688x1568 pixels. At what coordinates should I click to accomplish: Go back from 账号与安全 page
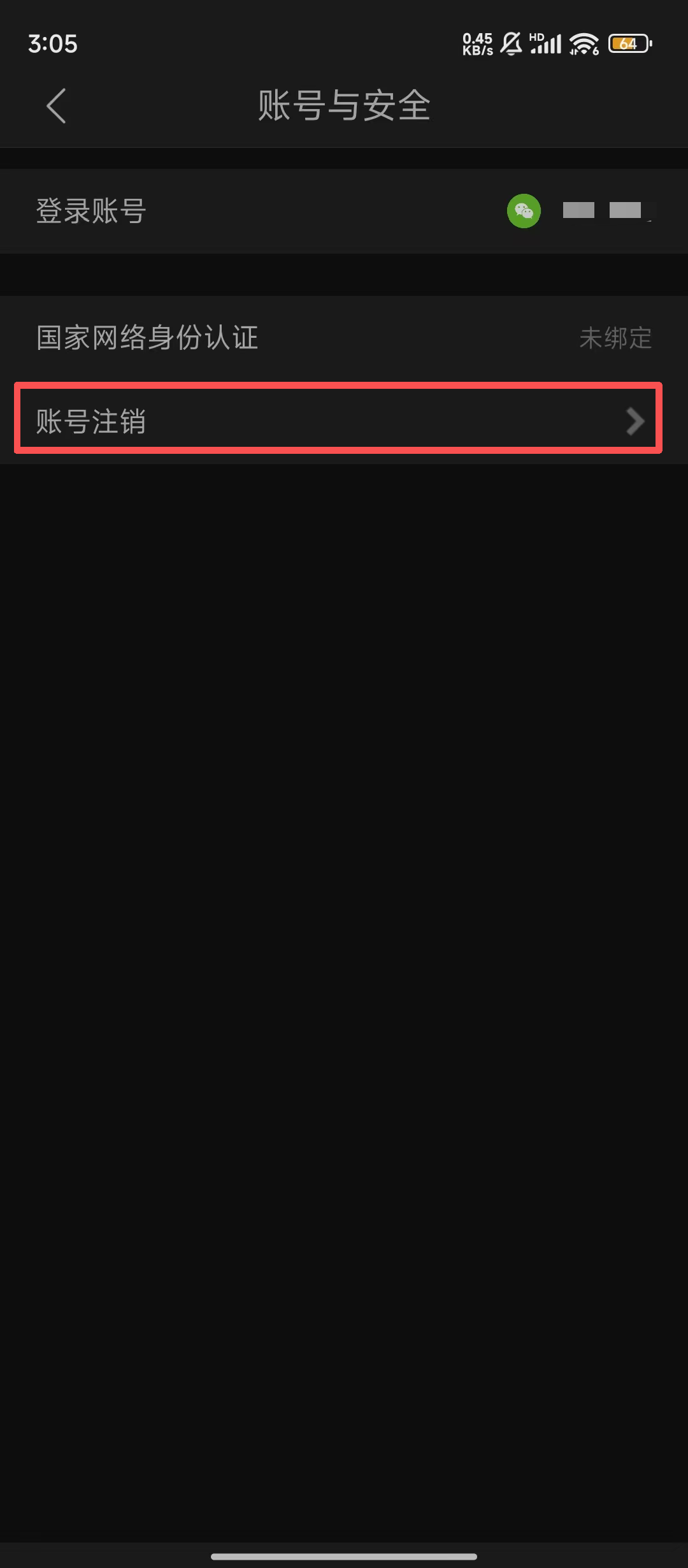[56, 106]
